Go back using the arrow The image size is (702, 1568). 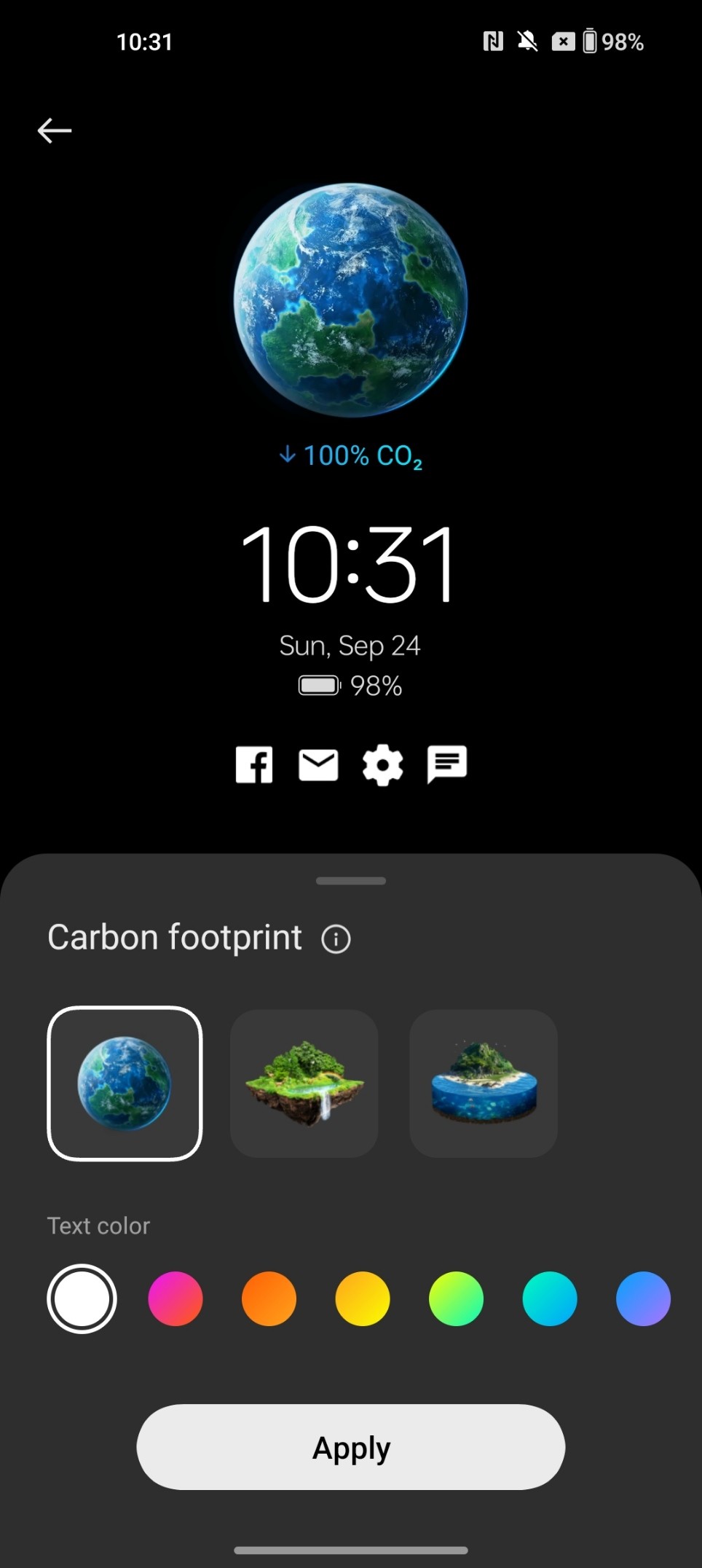[x=55, y=131]
